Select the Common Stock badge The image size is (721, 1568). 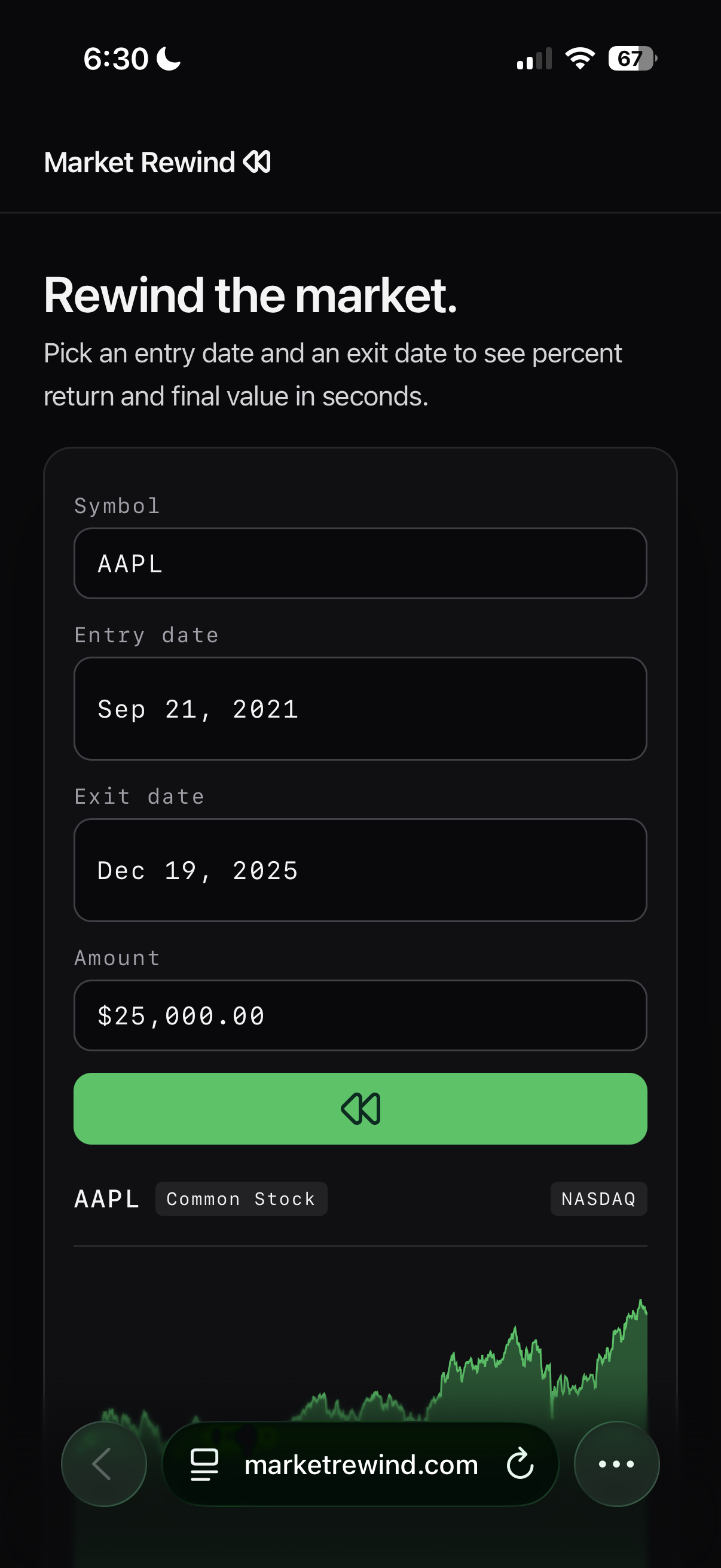(x=241, y=1198)
